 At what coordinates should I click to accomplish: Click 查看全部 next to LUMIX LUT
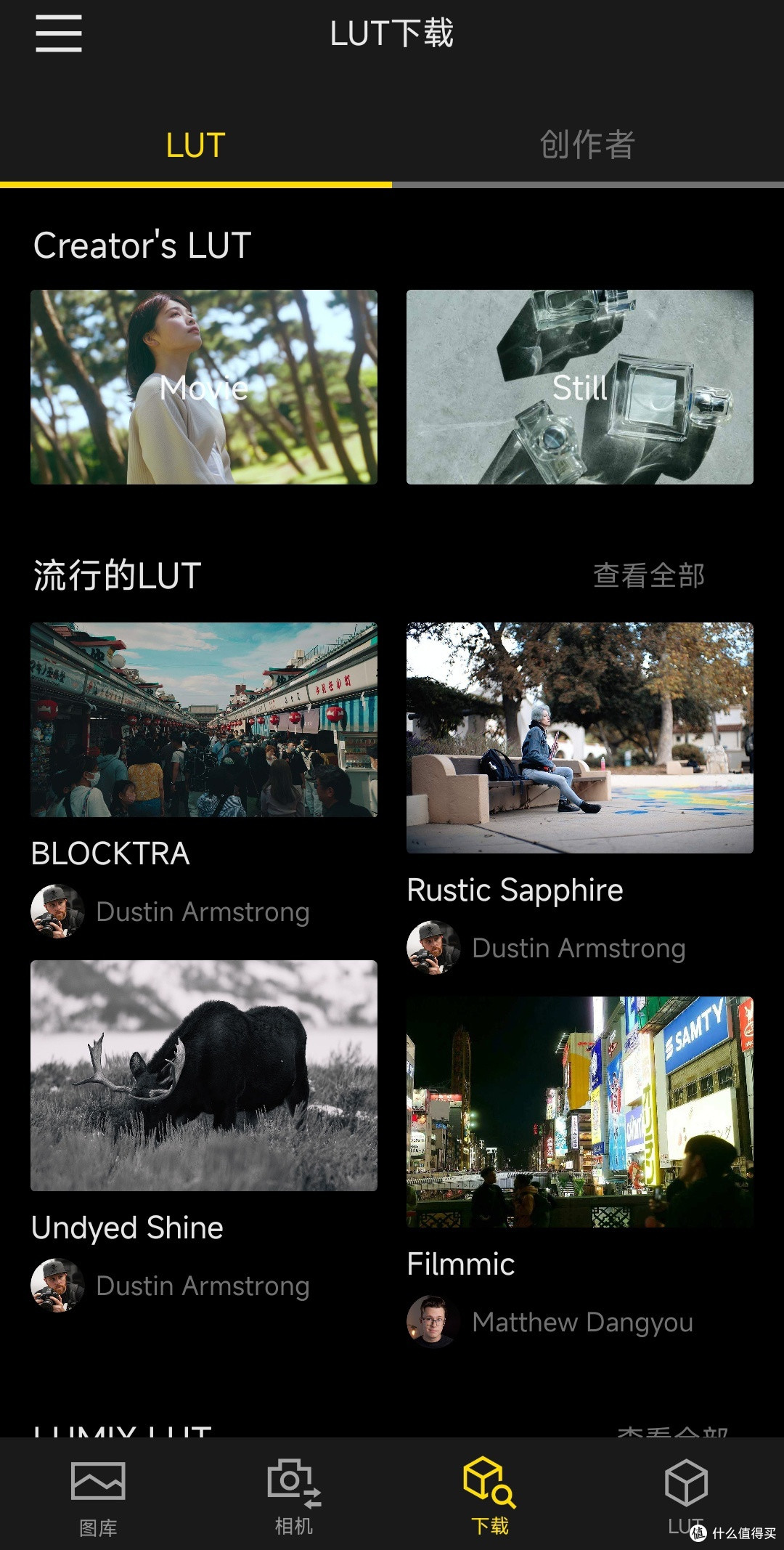[664, 1426]
